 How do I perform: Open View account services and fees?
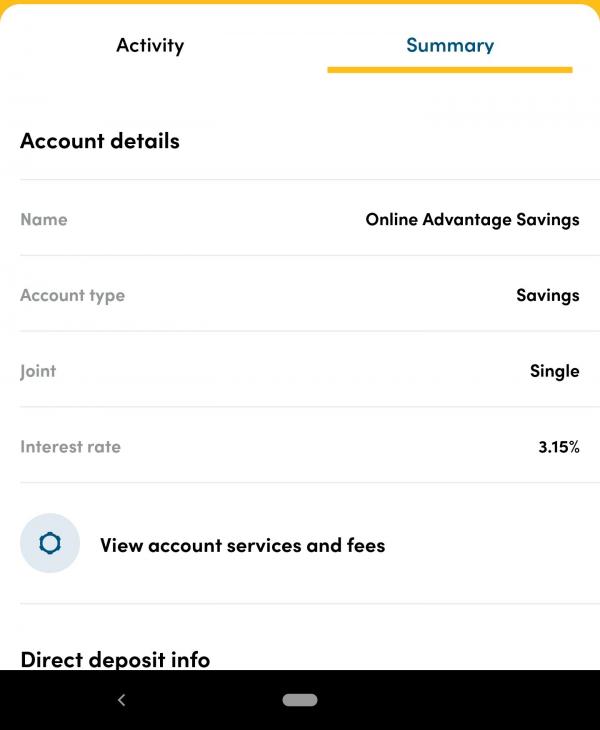[242, 545]
